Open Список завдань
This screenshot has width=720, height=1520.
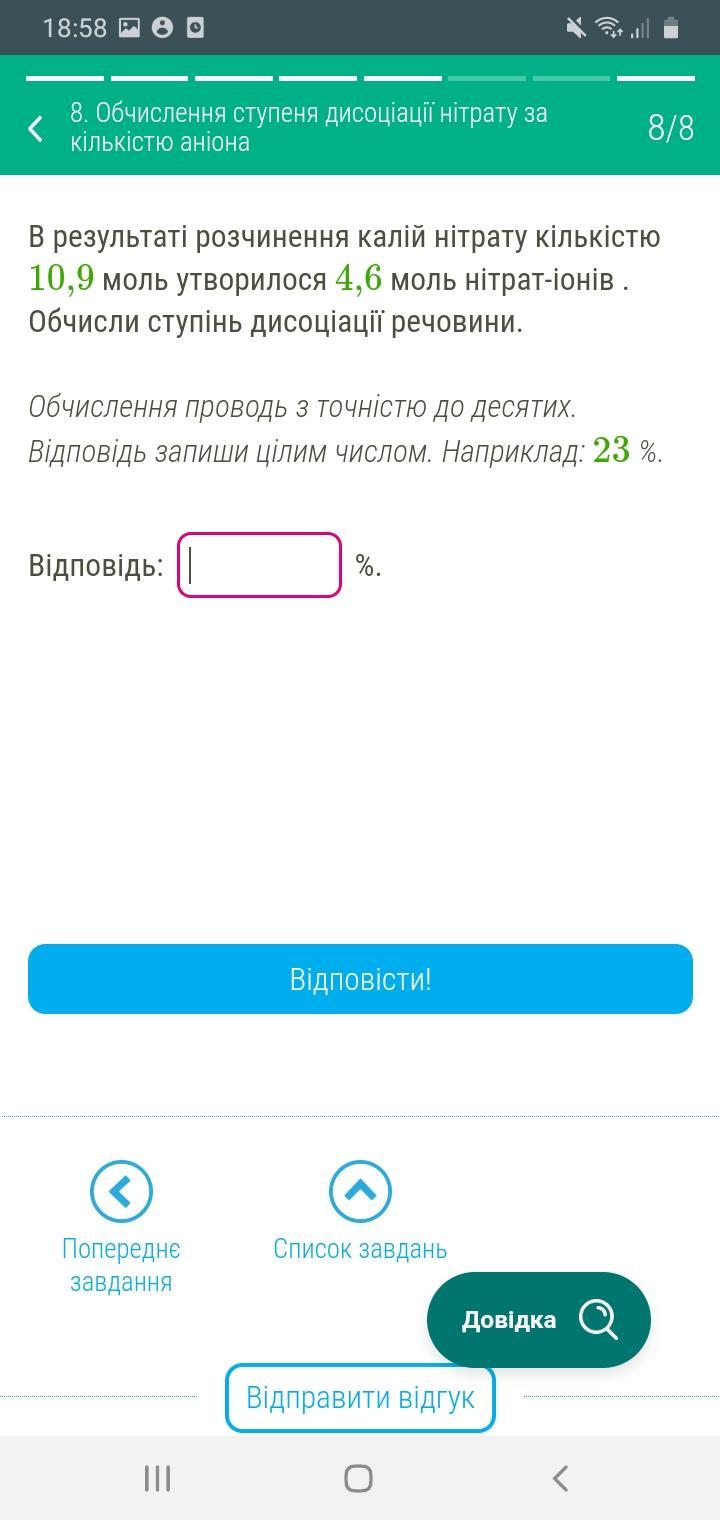pyautogui.click(x=360, y=1192)
